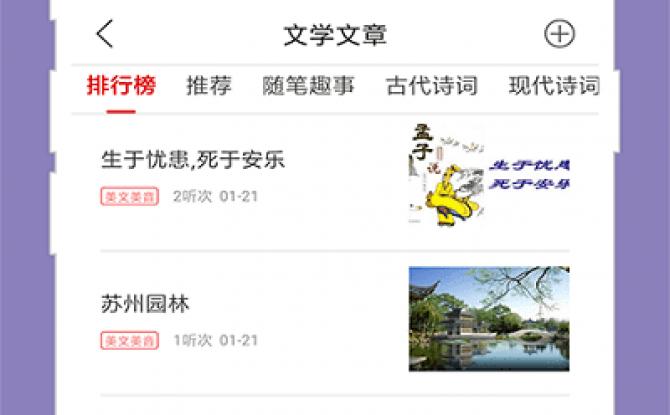Screen dimensions: 670x415
Task: Open article 生于忧患,死于安乐
Action: (x=194, y=159)
